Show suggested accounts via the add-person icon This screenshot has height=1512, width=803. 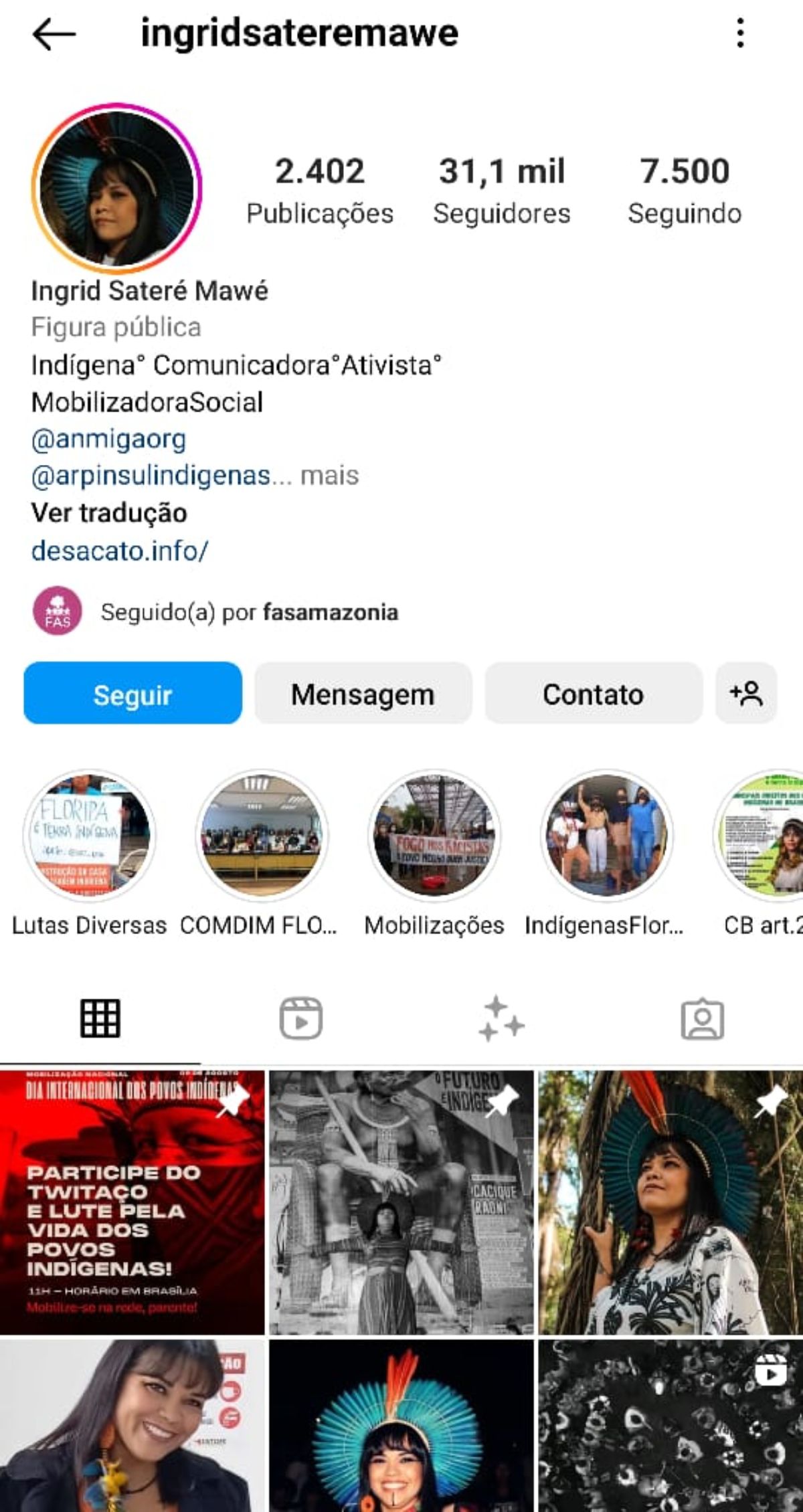(x=746, y=694)
